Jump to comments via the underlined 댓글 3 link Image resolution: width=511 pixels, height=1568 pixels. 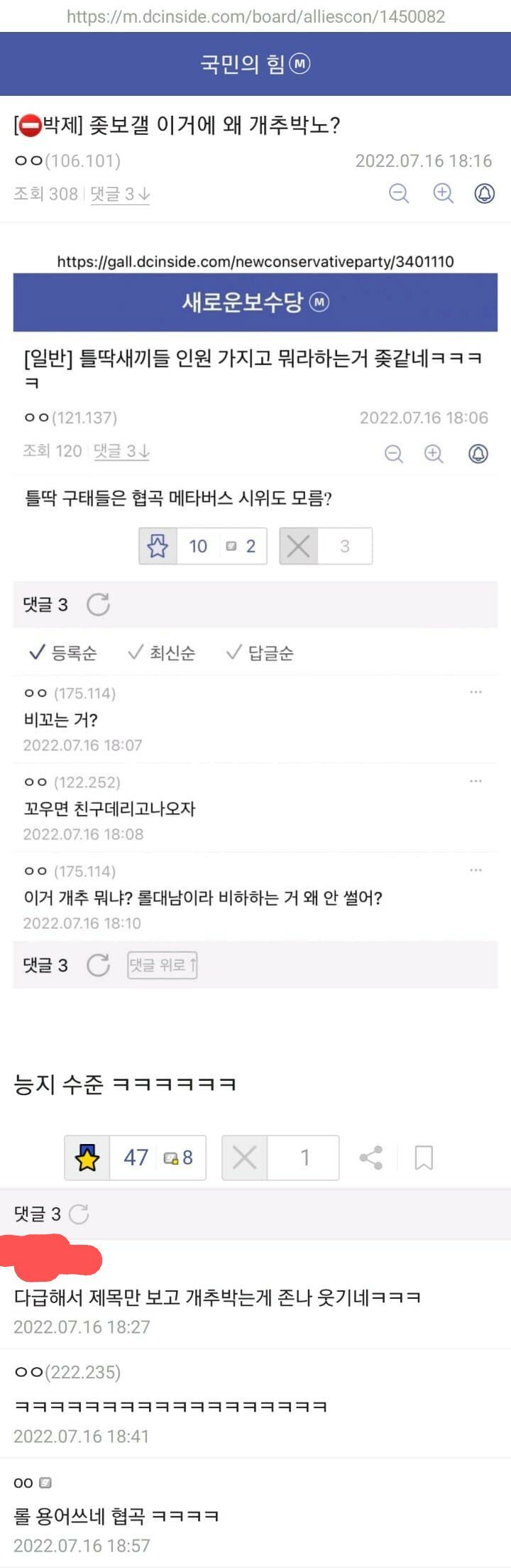point(120,194)
